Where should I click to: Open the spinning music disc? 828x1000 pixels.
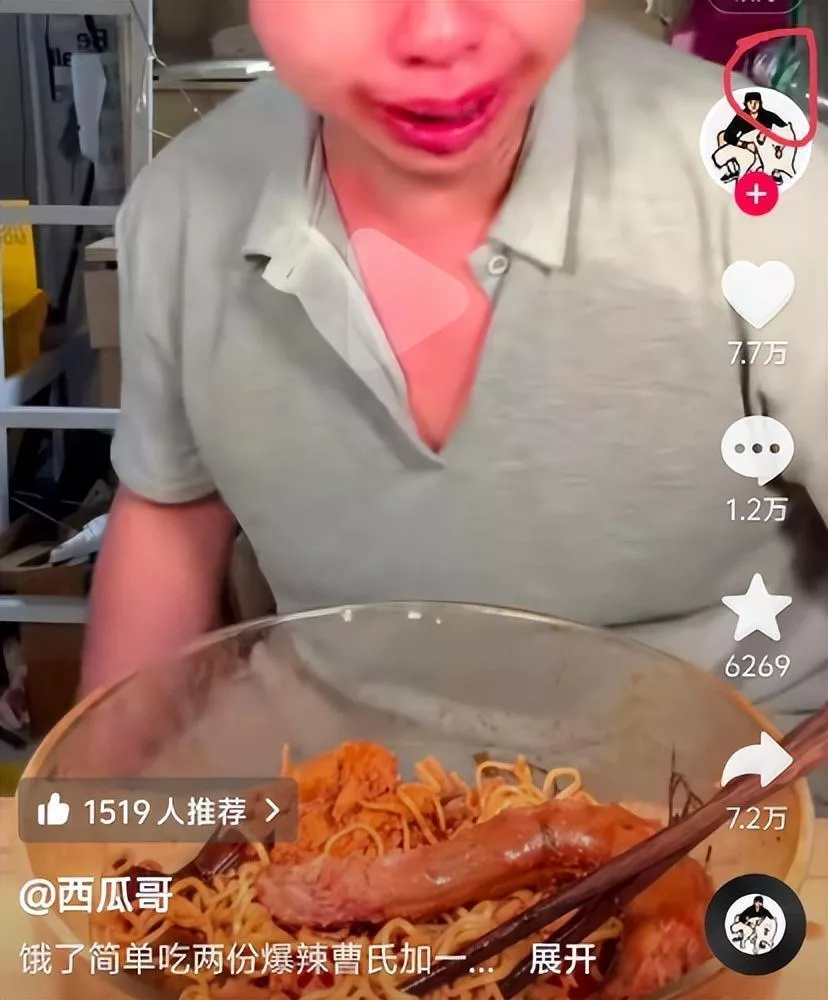[x=755, y=923]
